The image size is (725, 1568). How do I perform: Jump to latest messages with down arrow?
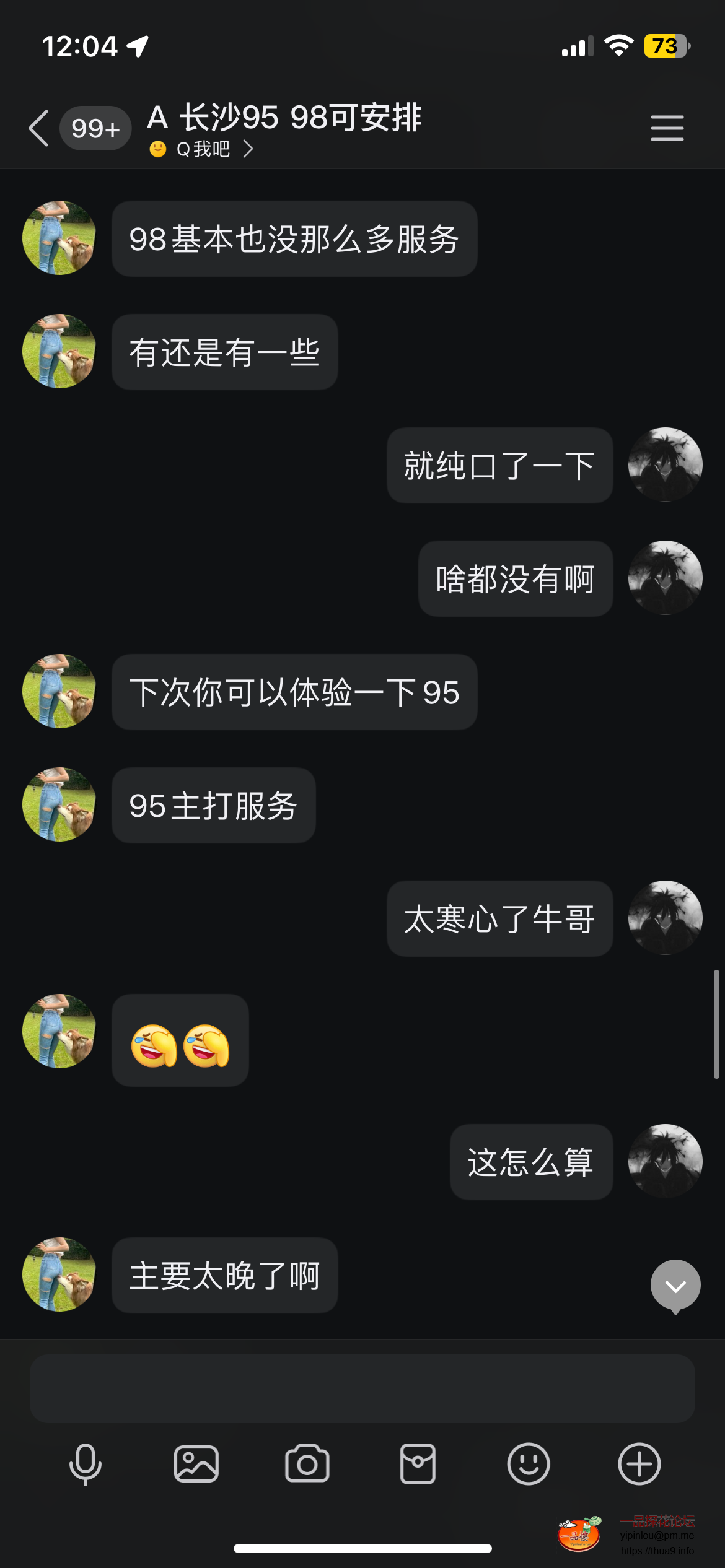click(675, 1286)
